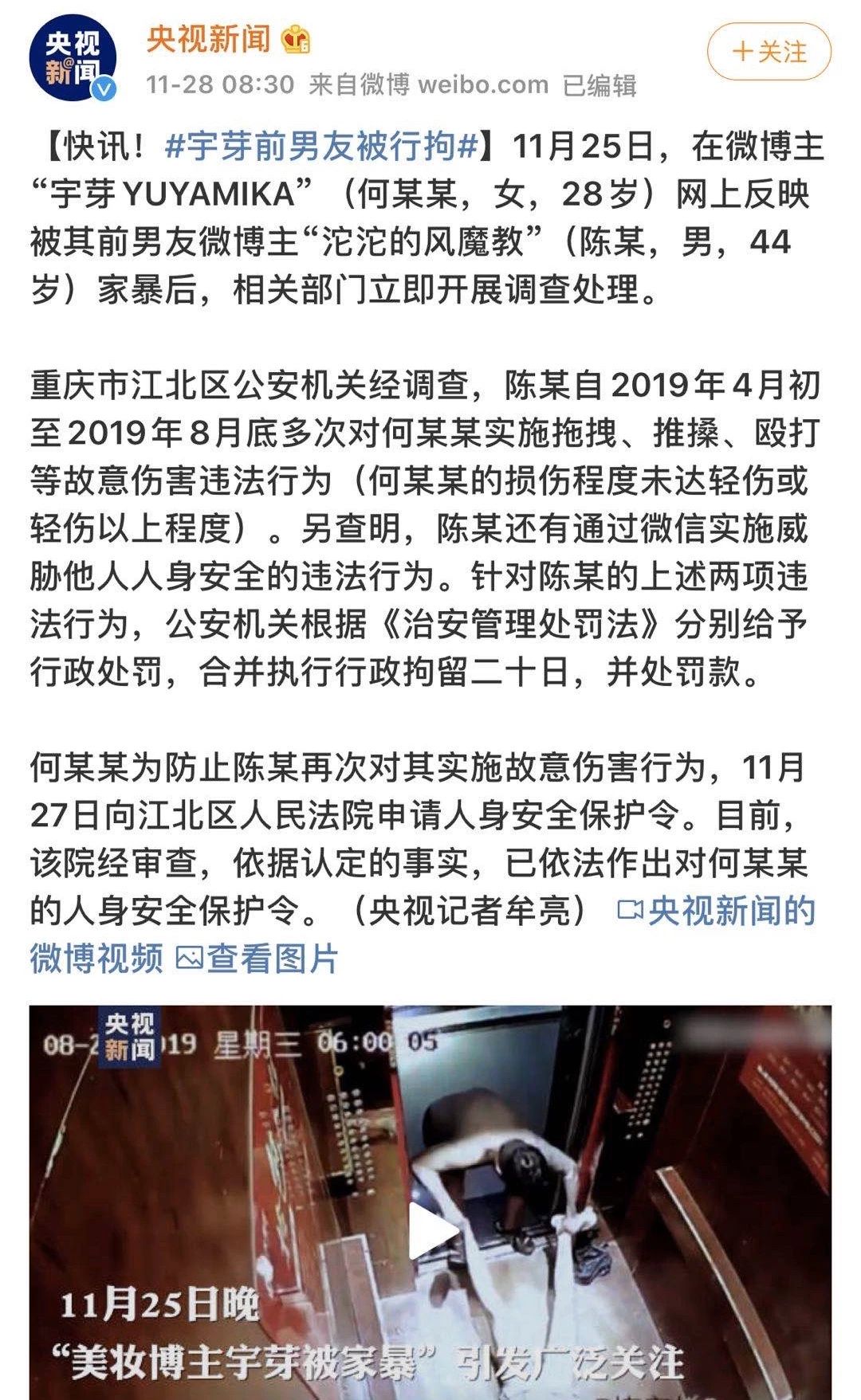
Task: Follow 央视新闻 with the 关注 button
Action: 769,53
